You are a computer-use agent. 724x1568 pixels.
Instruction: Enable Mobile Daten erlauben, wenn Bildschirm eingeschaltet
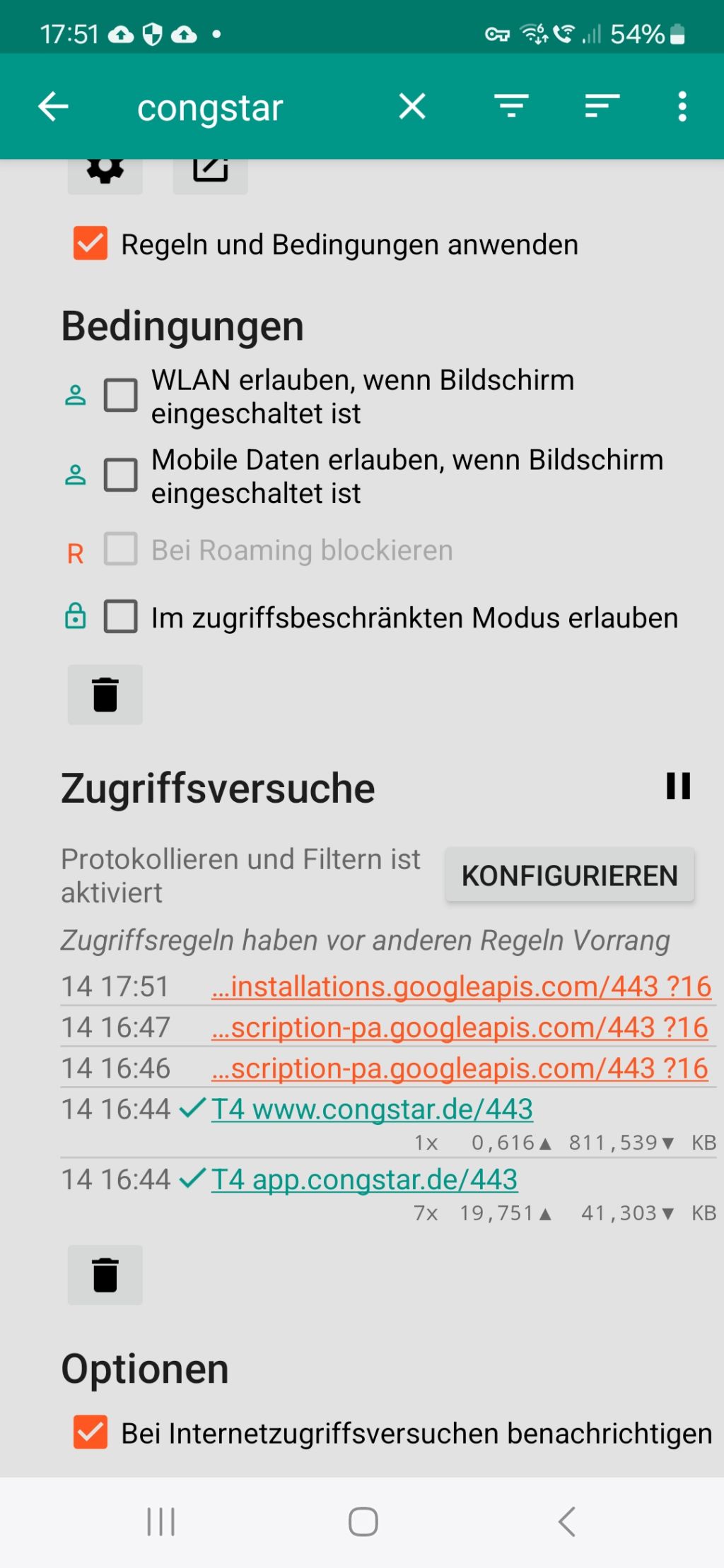[x=121, y=475]
